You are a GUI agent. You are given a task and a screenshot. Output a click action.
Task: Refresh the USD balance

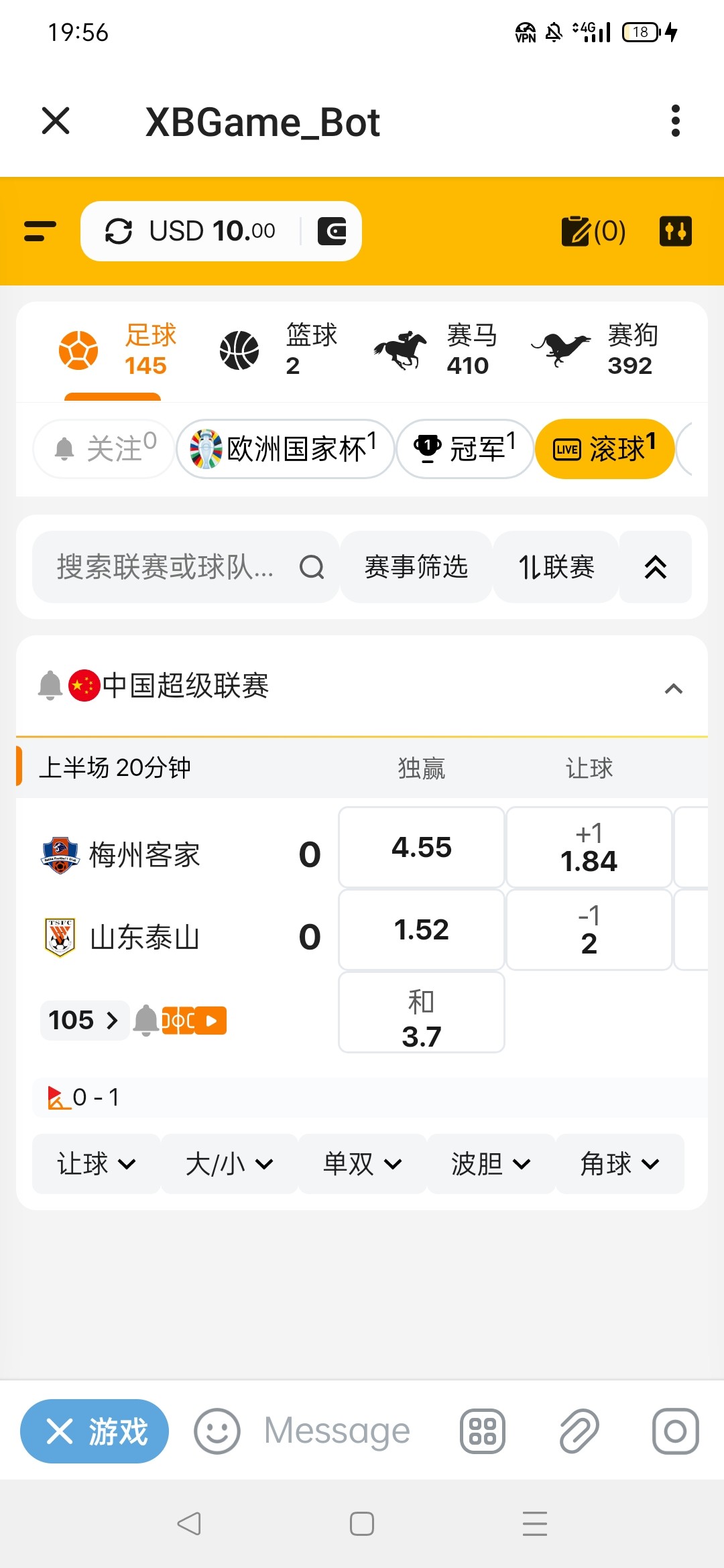[119, 232]
